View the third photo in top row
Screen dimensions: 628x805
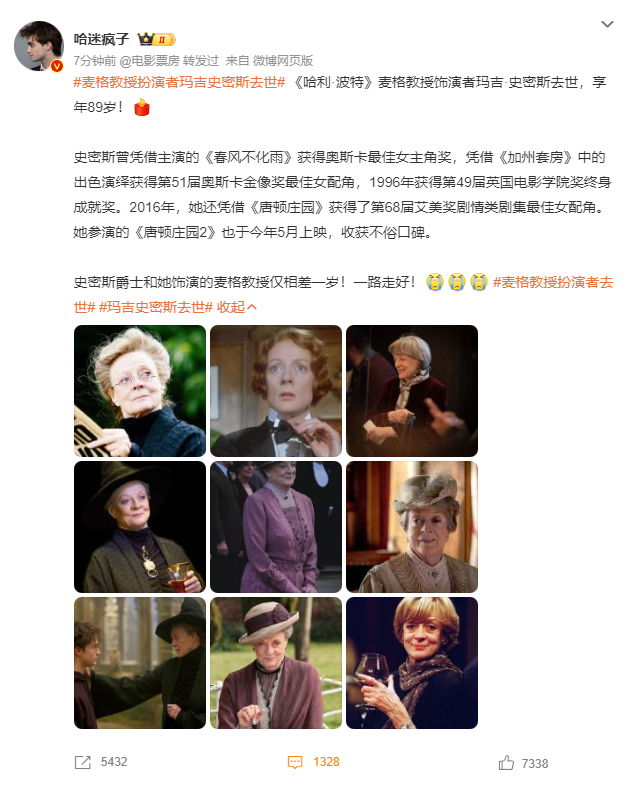412,391
